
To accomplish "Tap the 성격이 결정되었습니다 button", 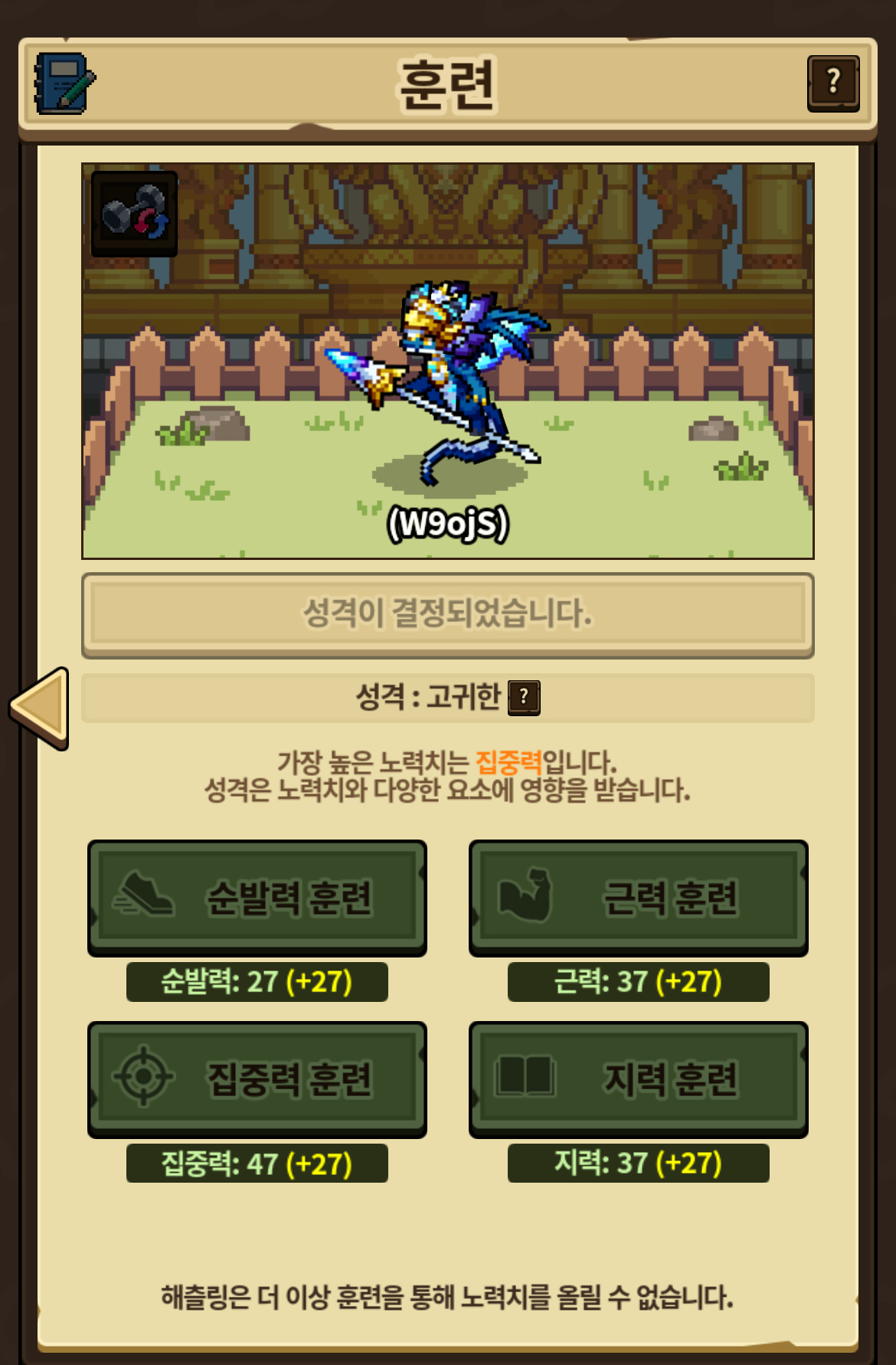I will 447,614.
